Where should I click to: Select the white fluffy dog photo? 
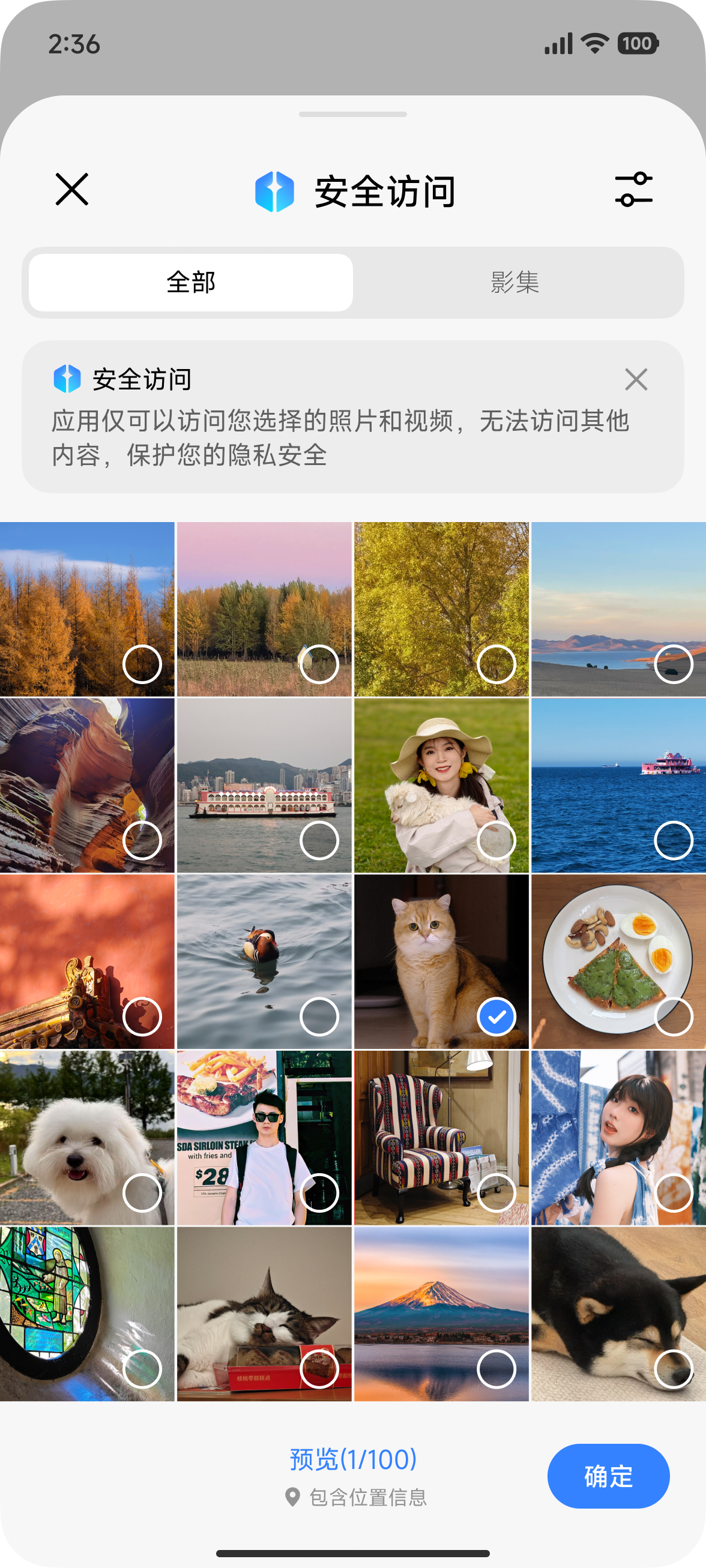(142, 1192)
